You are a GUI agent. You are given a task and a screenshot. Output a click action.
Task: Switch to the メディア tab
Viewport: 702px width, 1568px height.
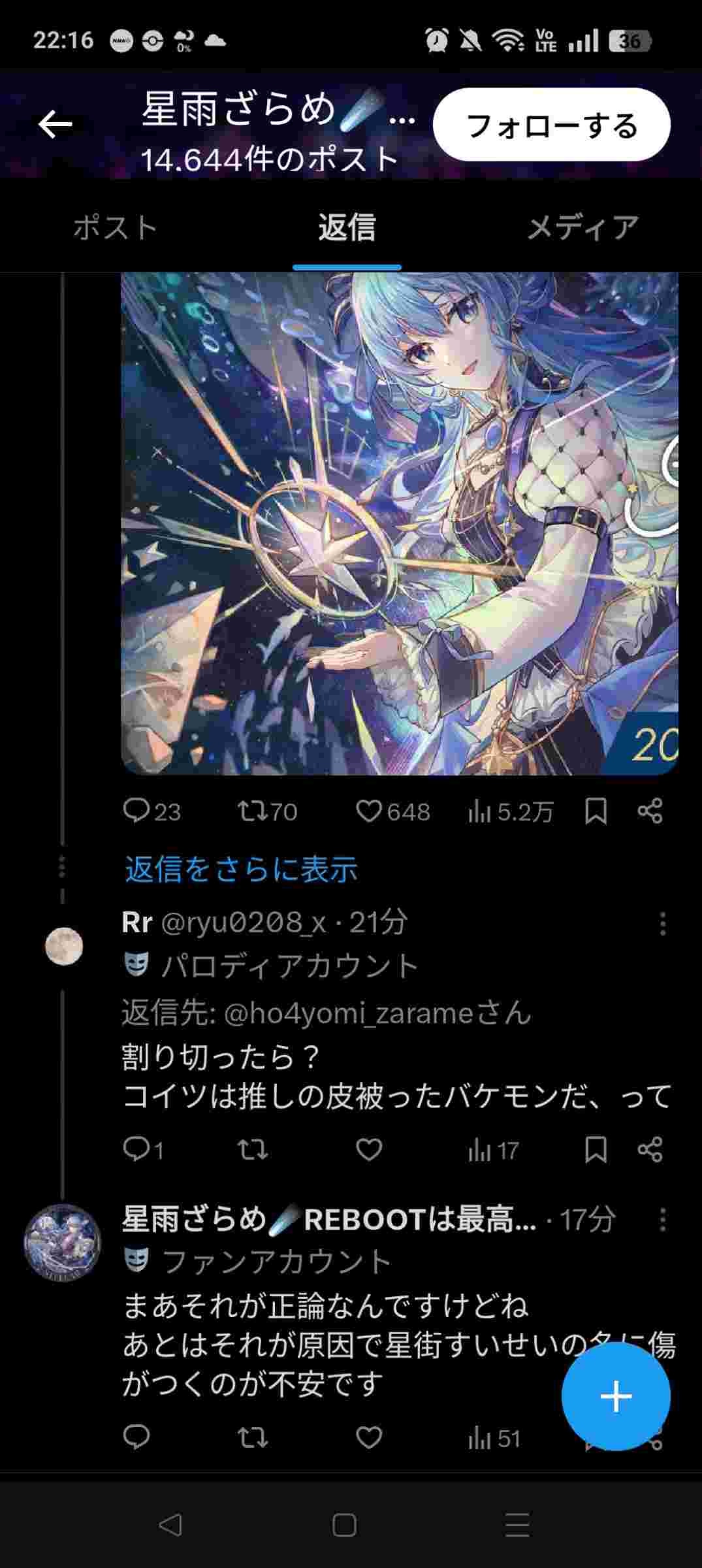(582, 228)
